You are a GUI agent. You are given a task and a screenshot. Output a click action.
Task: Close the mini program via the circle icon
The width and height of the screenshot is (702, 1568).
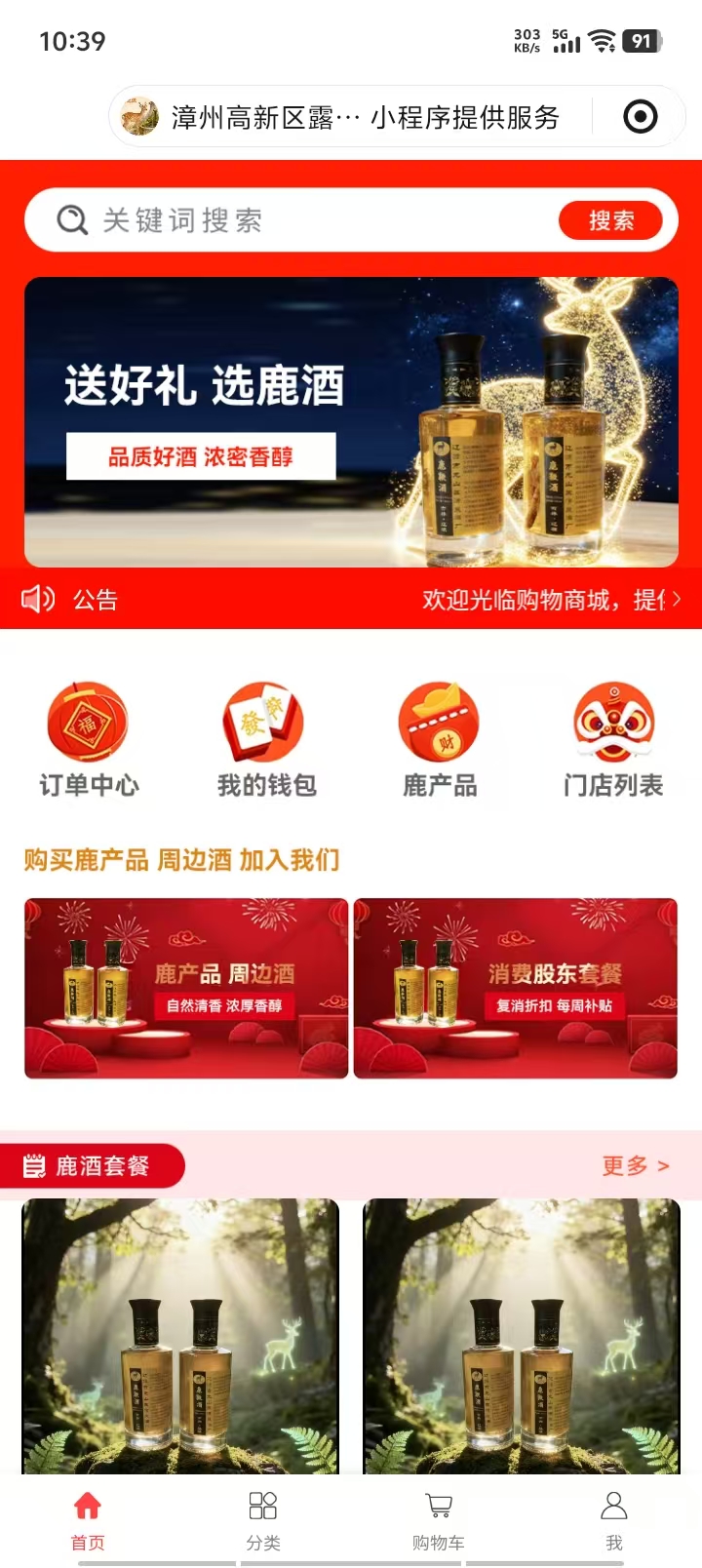pos(640,117)
